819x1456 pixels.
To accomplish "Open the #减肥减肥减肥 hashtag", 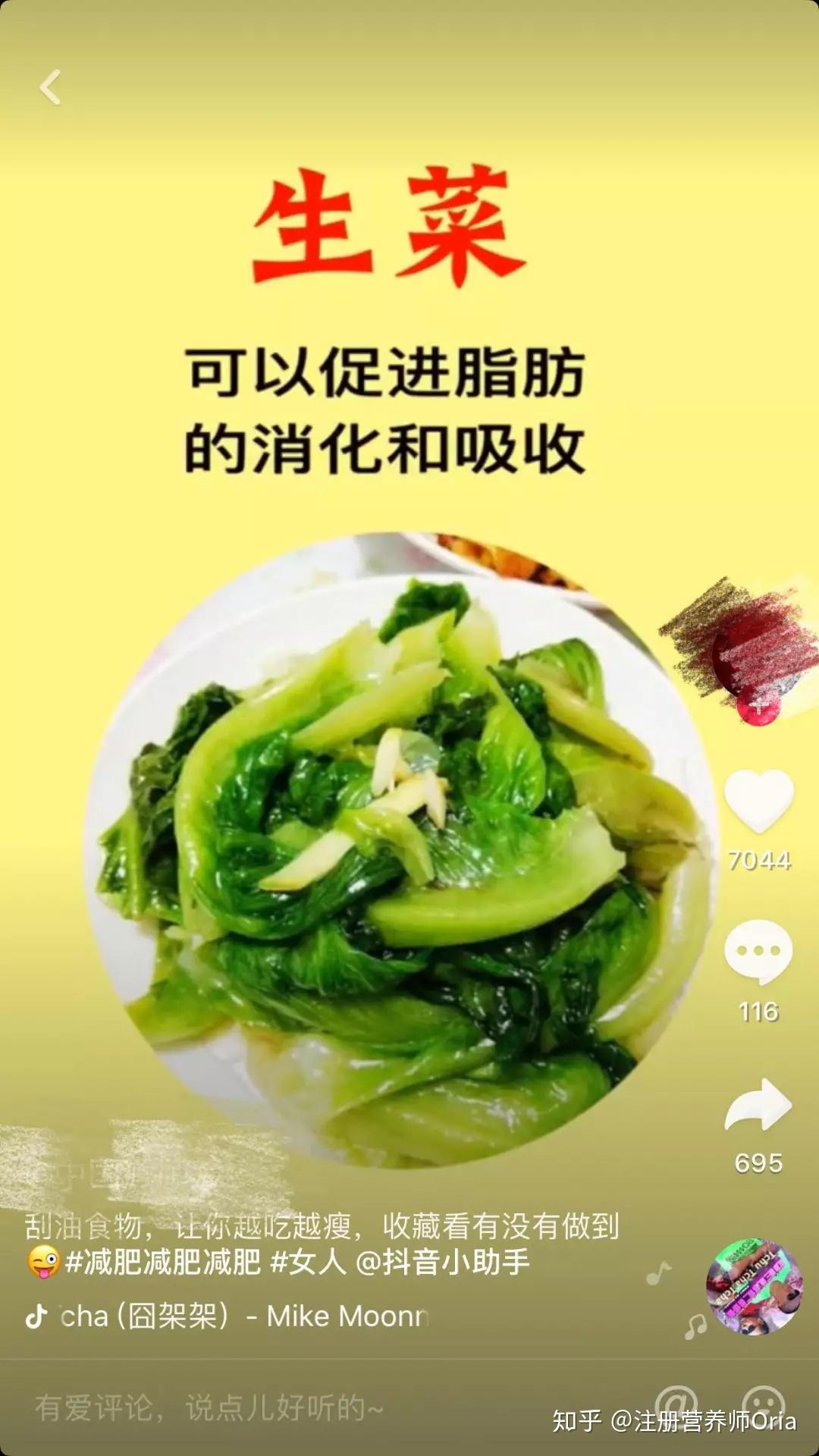I will [x=163, y=1262].
